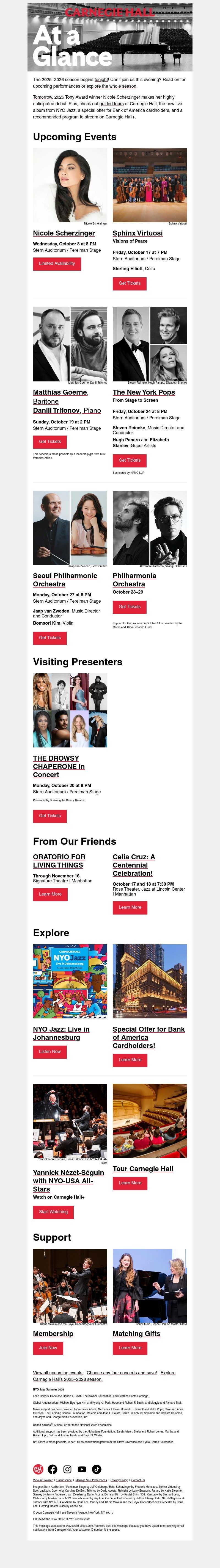Image resolution: width=220 pixels, height=1568 pixels.
Task: Tap Join Now under Membership
Action: tap(48, 1348)
